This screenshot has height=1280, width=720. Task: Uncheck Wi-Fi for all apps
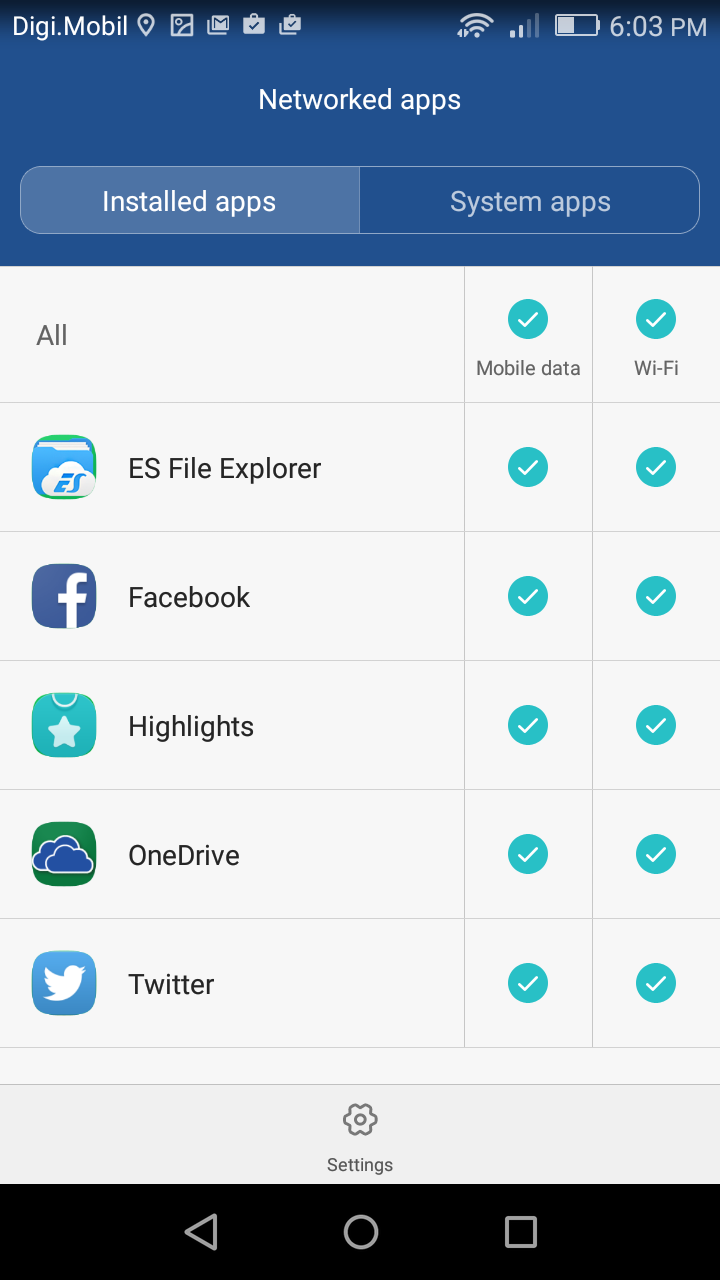(x=656, y=320)
